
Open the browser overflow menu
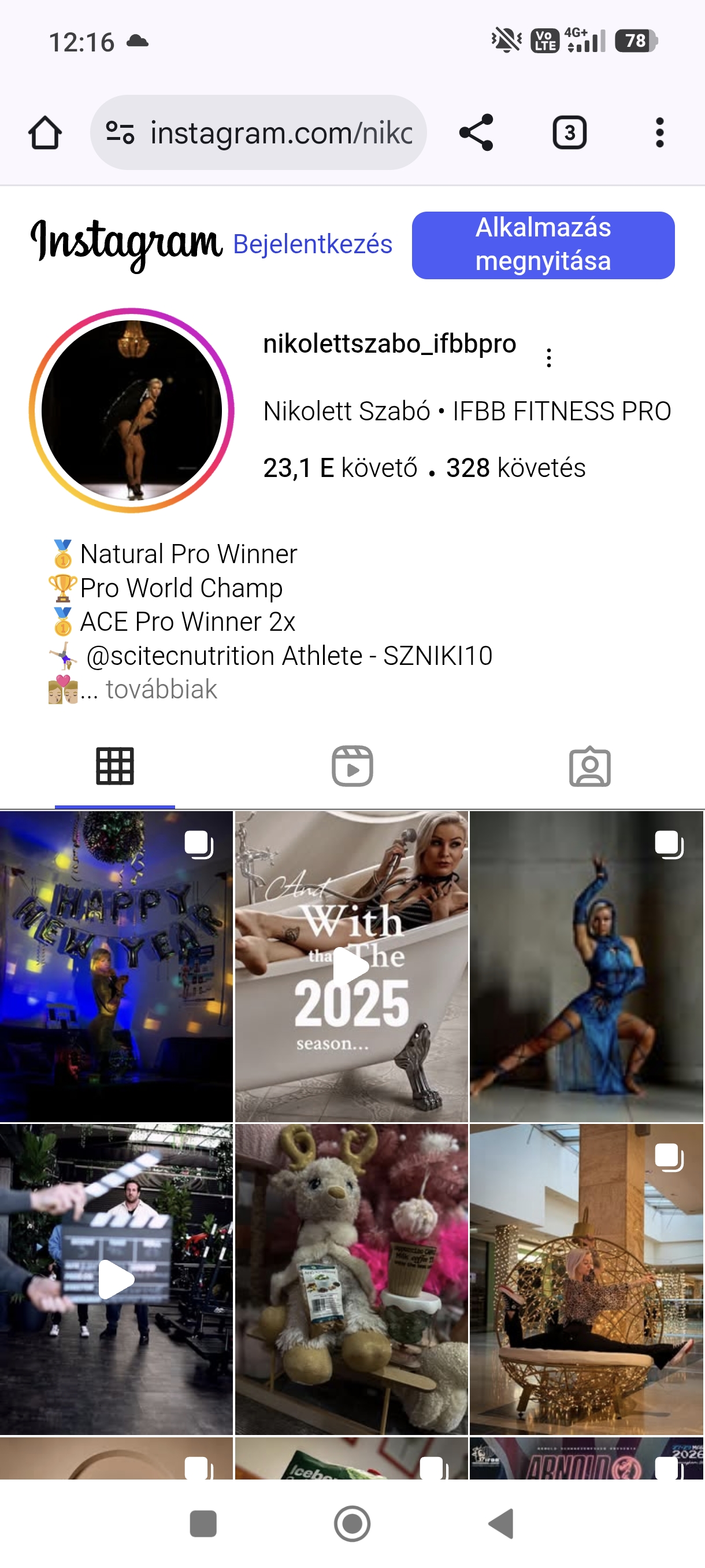(x=659, y=133)
